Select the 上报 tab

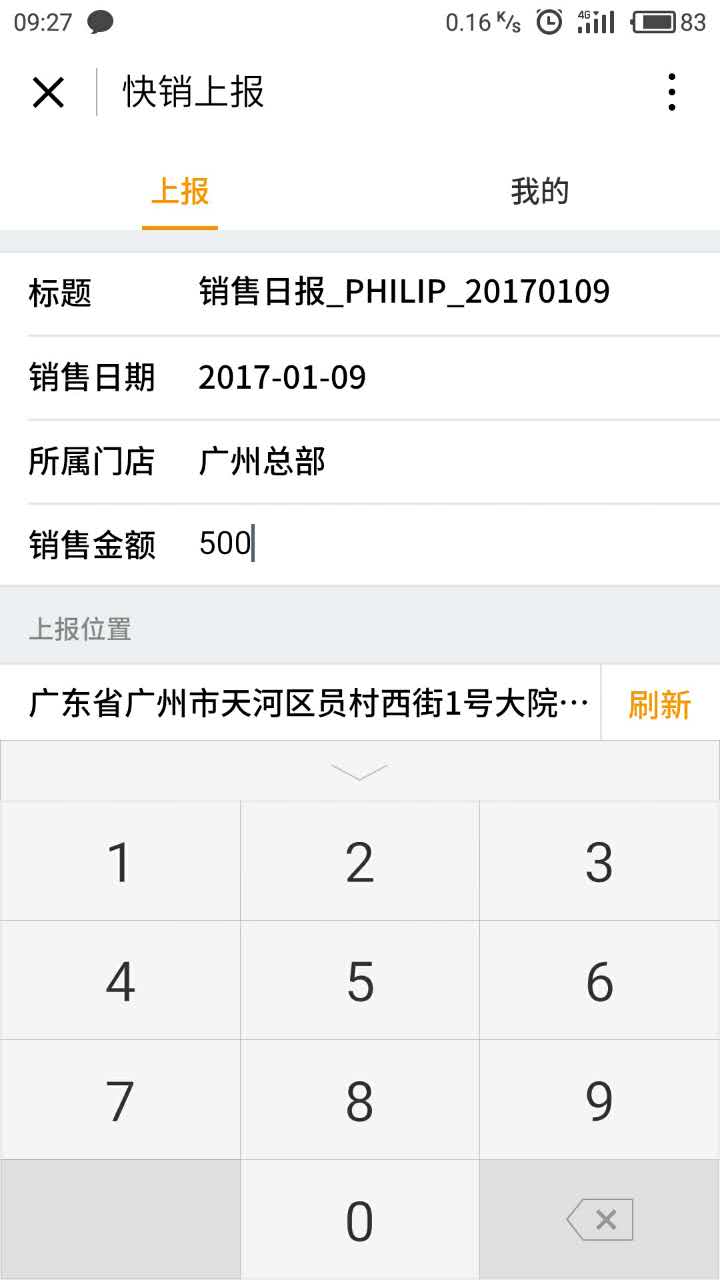point(180,191)
